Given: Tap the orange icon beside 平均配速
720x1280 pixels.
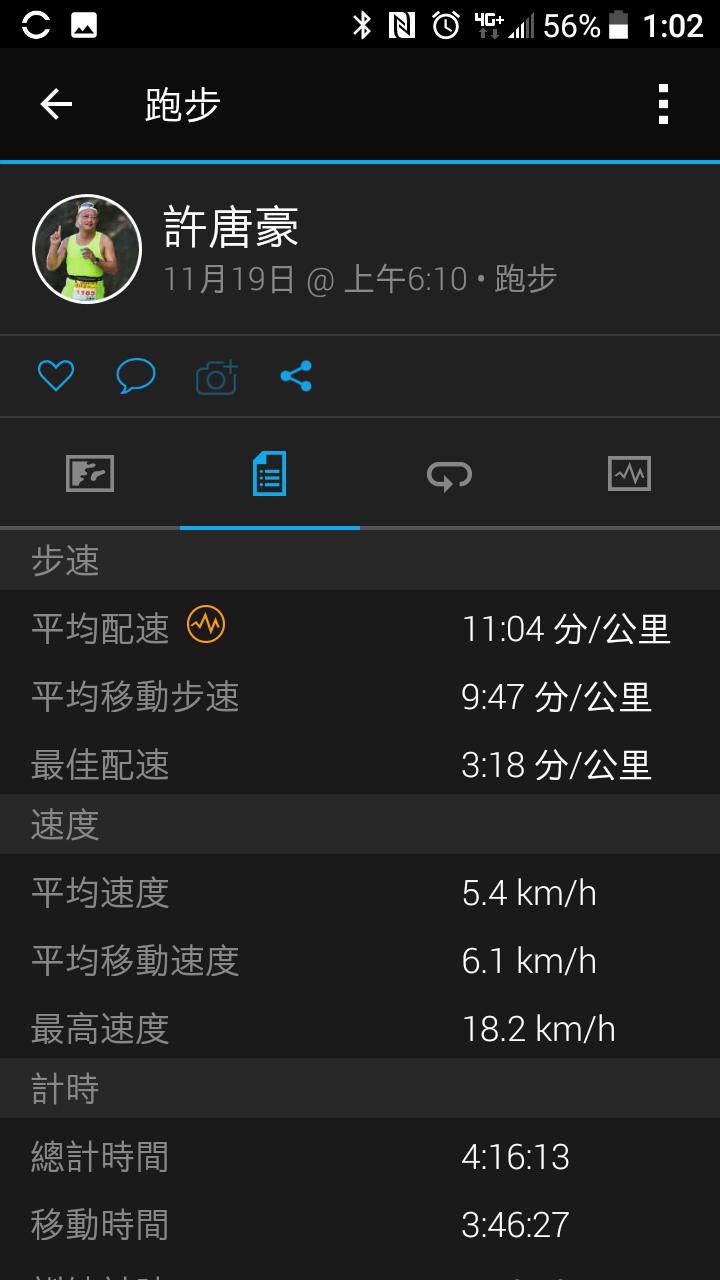Looking at the screenshot, I should [206, 626].
